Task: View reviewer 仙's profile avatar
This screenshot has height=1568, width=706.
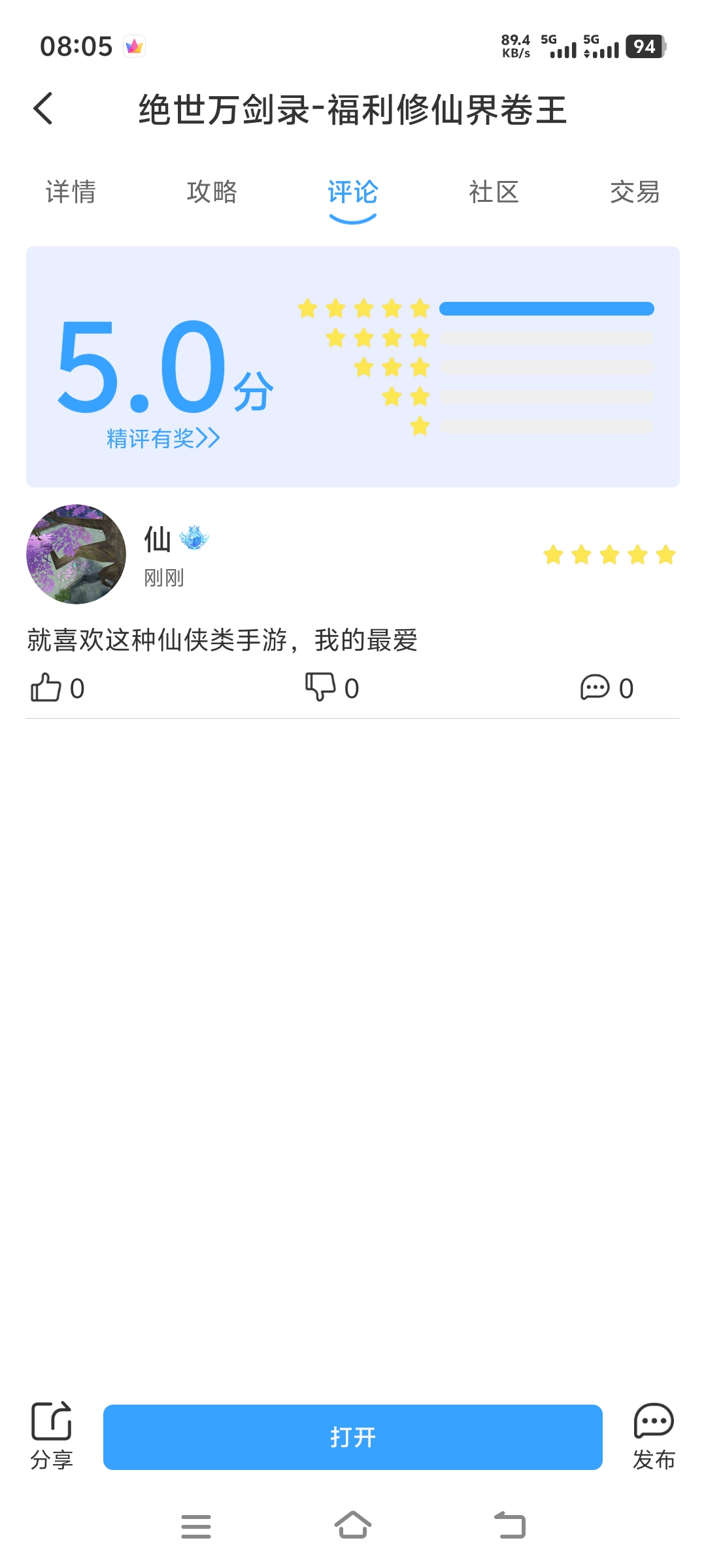Action: pyautogui.click(x=76, y=554)
